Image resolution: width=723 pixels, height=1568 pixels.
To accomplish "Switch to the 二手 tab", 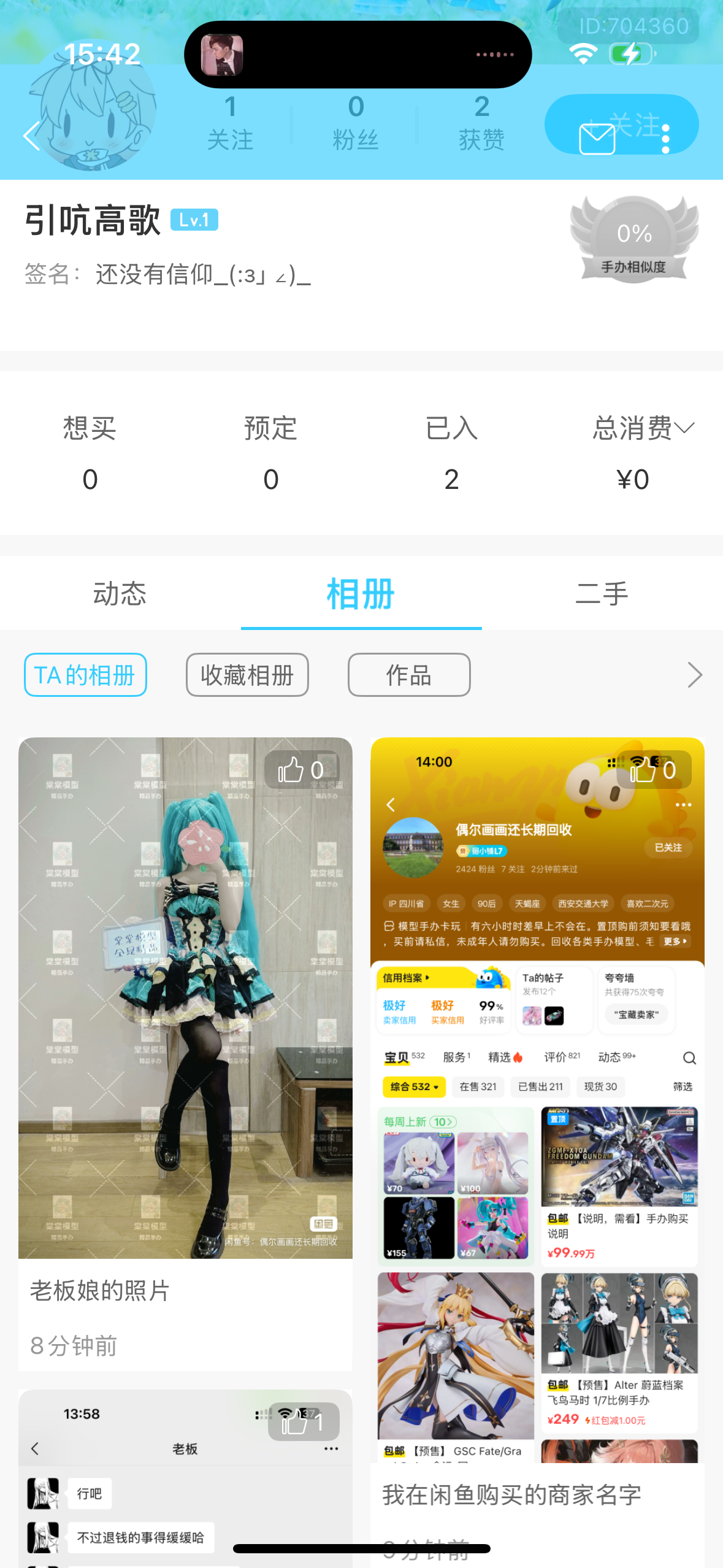I will coord(602,594).
